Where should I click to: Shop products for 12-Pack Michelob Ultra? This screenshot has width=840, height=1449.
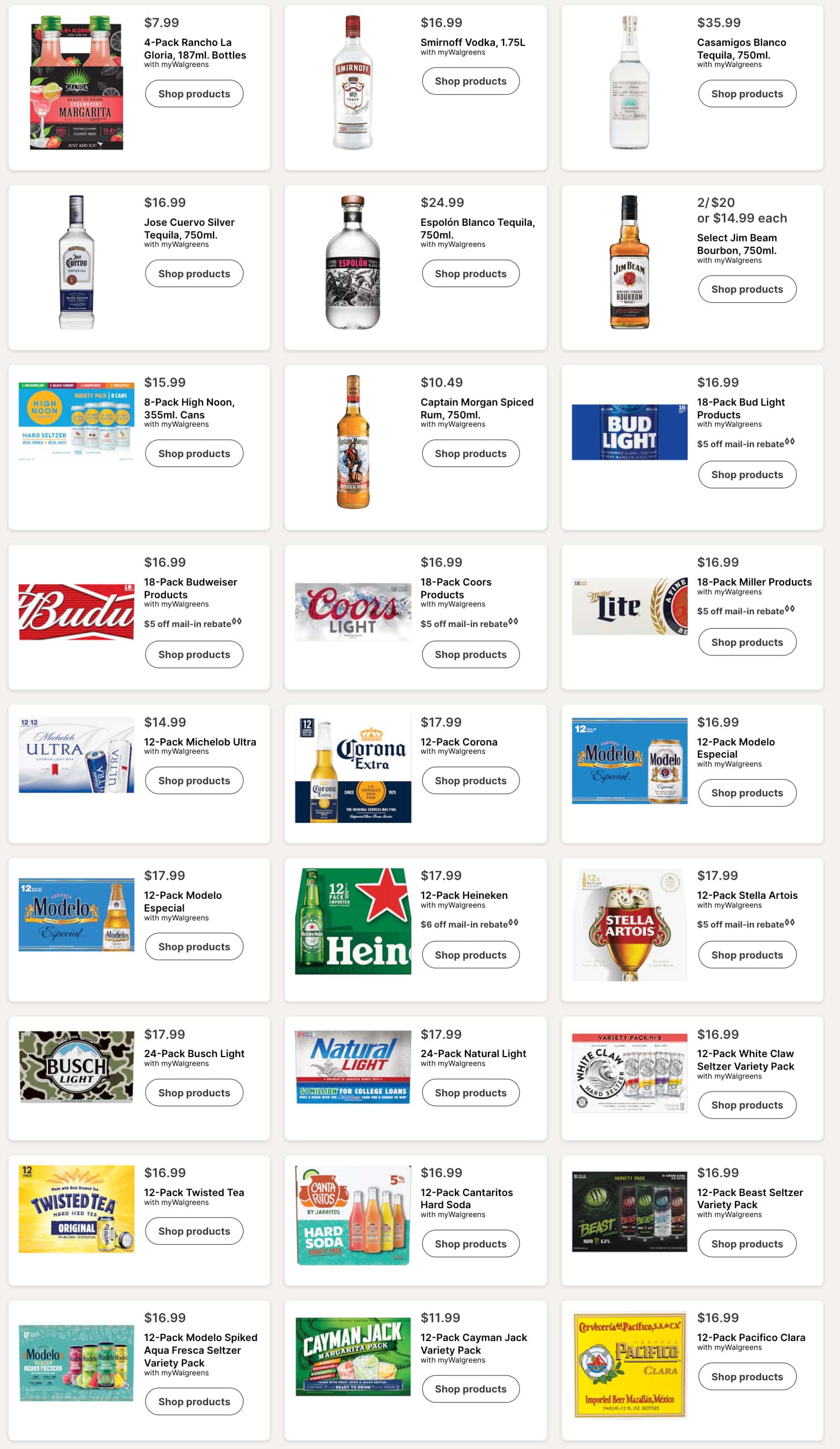(194, 781)
